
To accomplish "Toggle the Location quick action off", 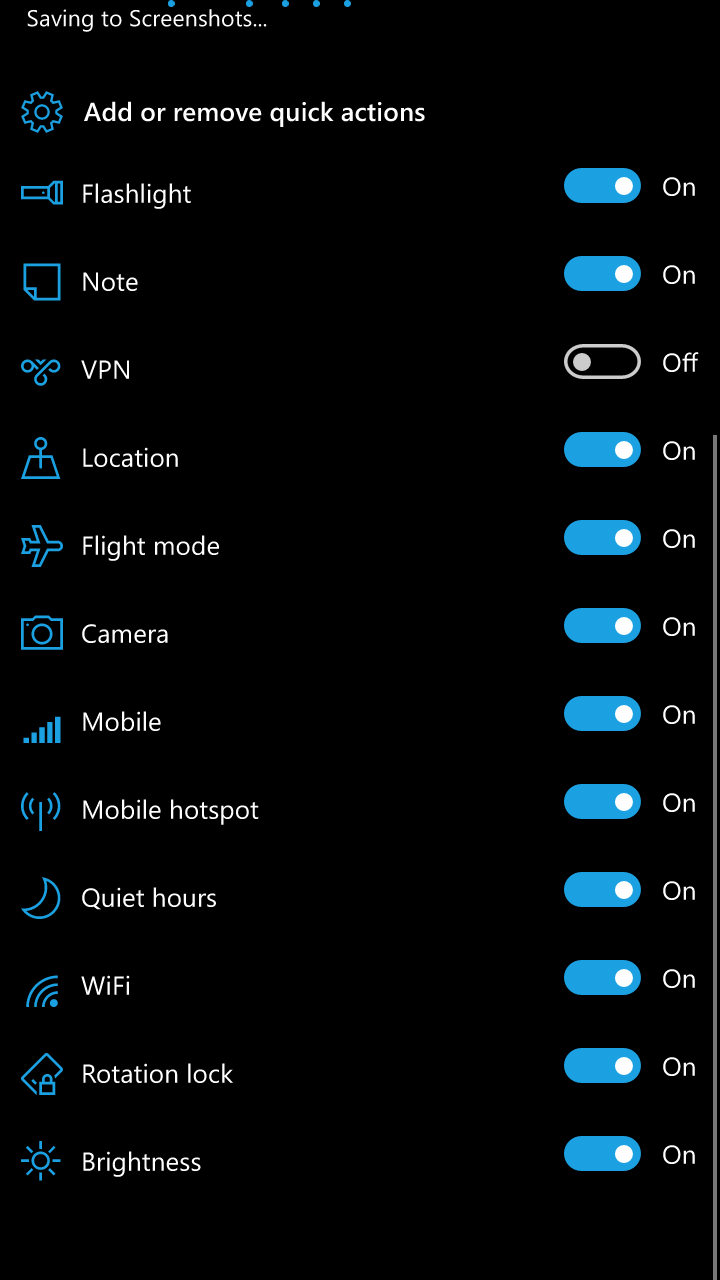I will (x=602, y=450).
